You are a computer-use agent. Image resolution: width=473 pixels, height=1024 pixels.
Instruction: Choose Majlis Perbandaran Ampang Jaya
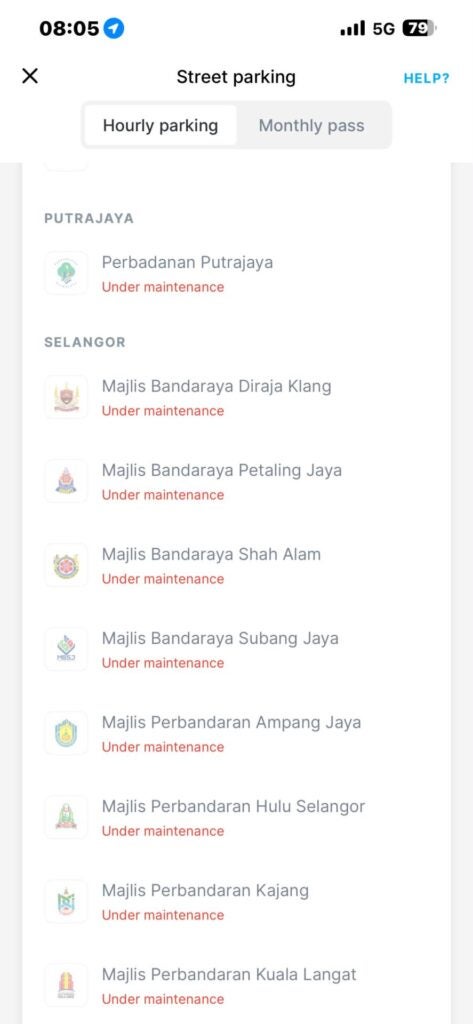236,733
